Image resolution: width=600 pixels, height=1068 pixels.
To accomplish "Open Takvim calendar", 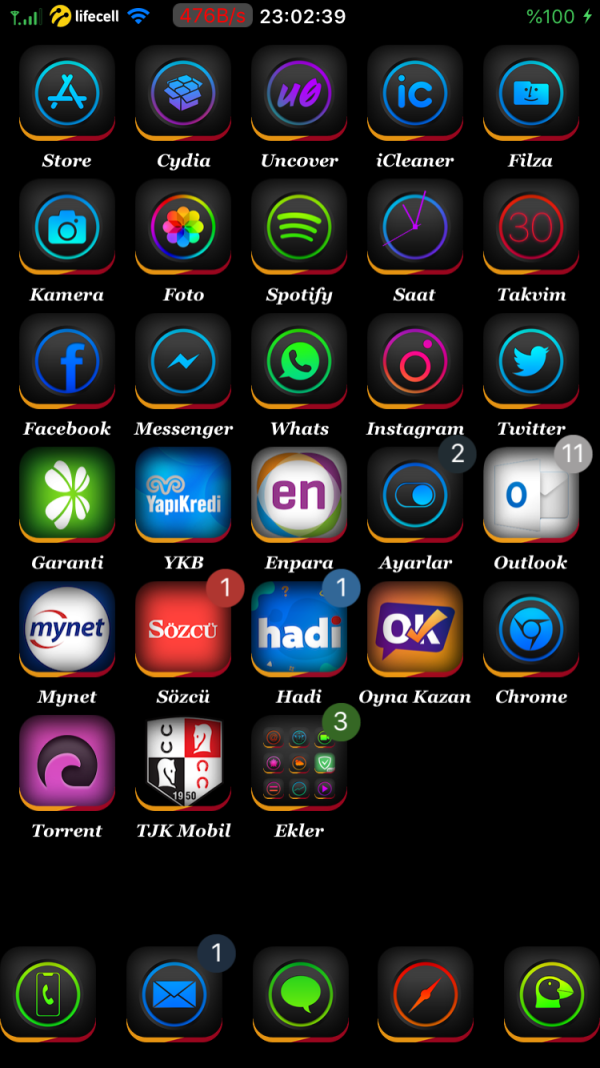I will tap(531, 226).
